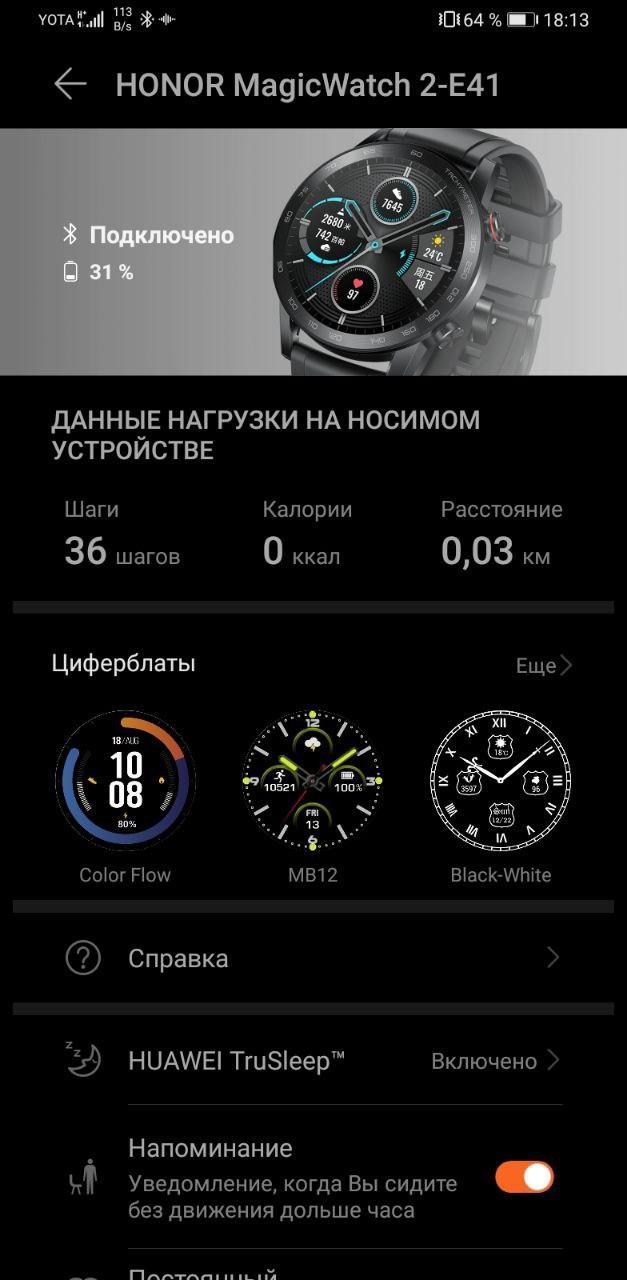The height and width of the screenshot is (1280, 627).
Task: Open HUAWEI TruSleep settings
Action: pyautogui.click(x=313, y=1060)
